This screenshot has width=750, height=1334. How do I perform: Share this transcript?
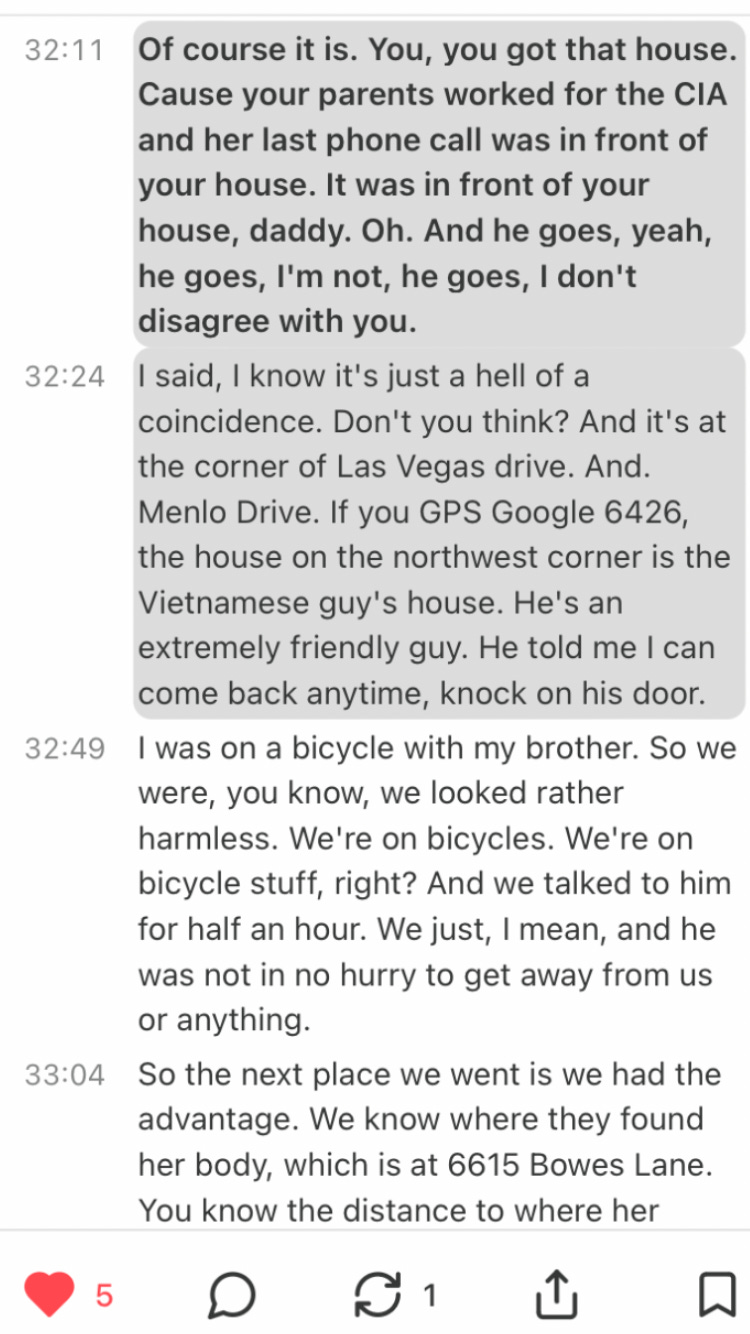556,1296
